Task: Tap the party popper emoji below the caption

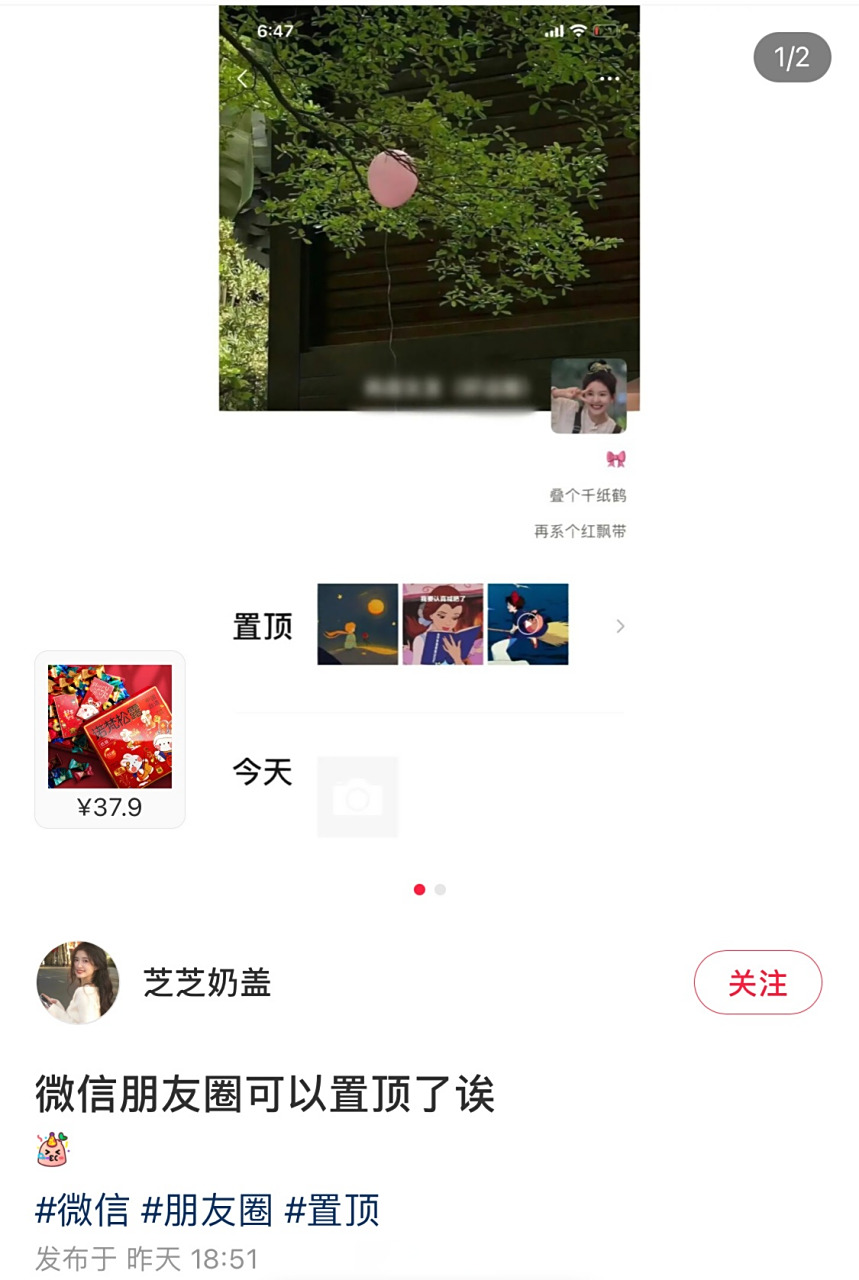Action: tap(52, 1151)
